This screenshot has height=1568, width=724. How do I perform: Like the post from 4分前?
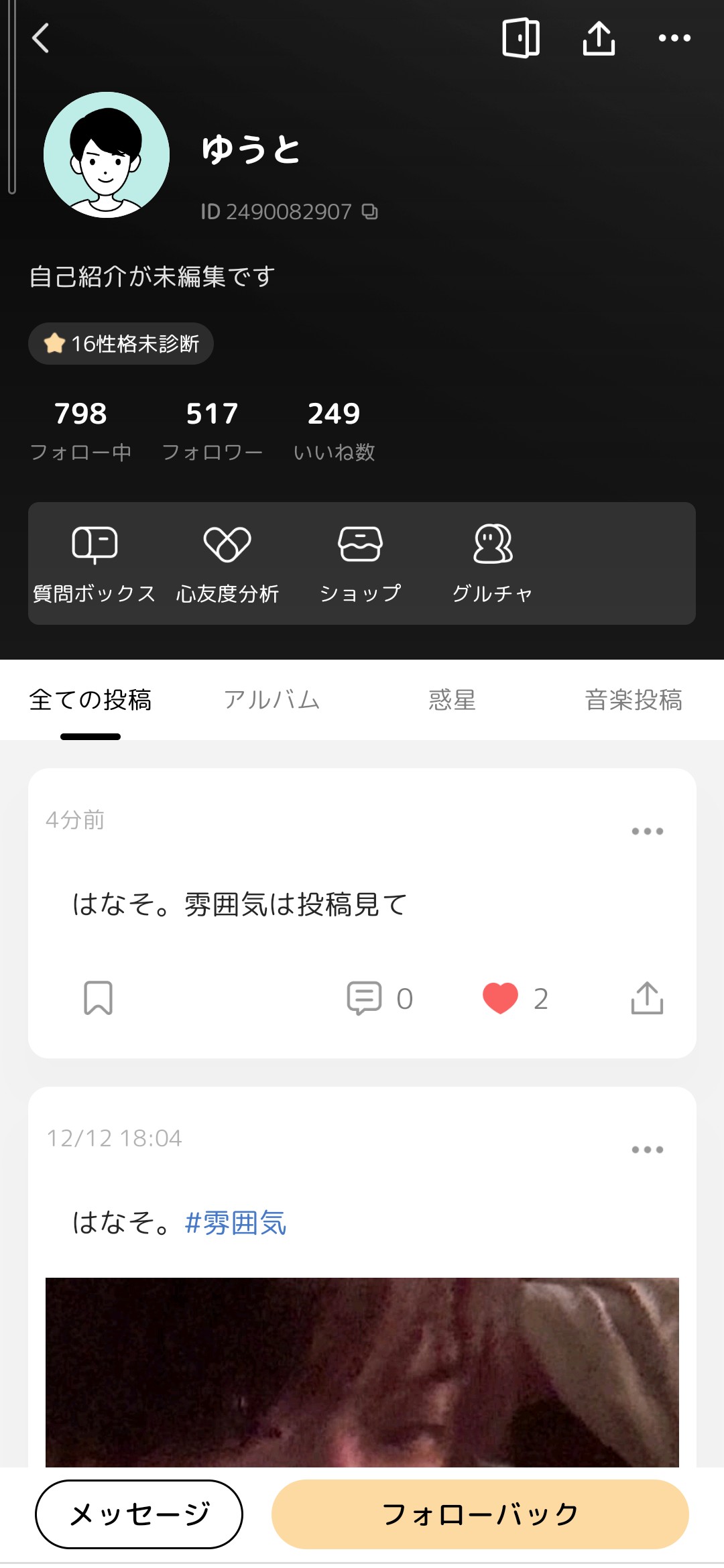501,998
